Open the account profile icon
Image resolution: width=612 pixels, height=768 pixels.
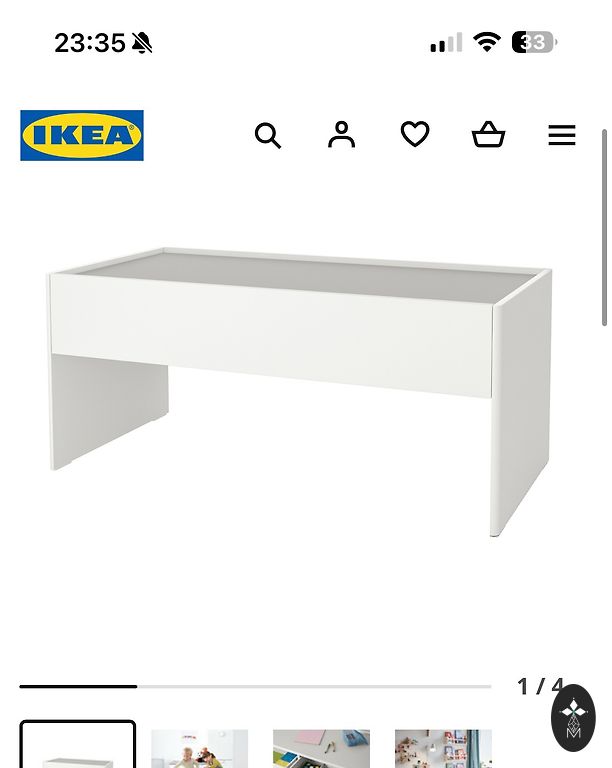tap(341, 135)
